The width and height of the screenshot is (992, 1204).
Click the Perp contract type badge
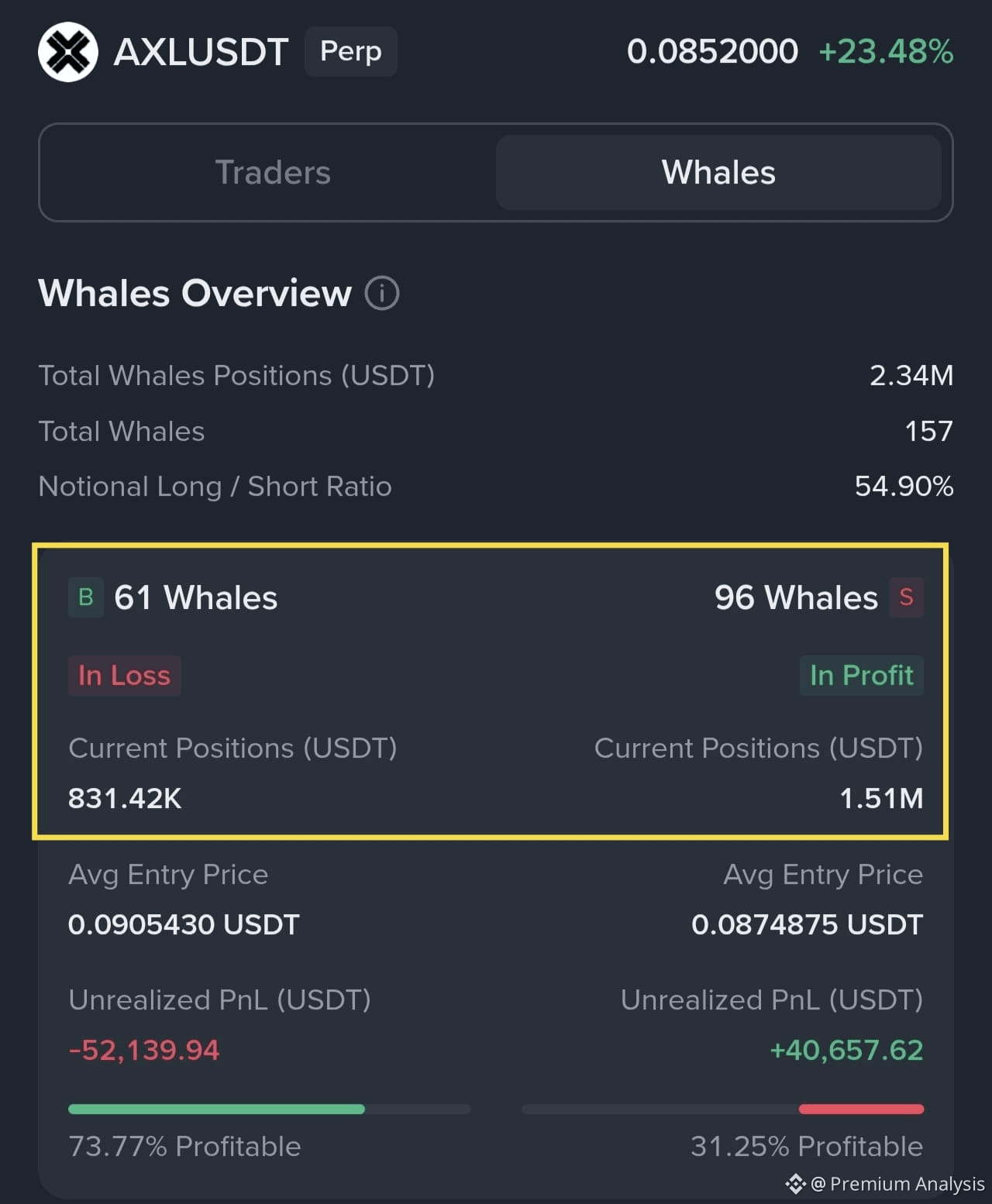(x=350, y=51)
